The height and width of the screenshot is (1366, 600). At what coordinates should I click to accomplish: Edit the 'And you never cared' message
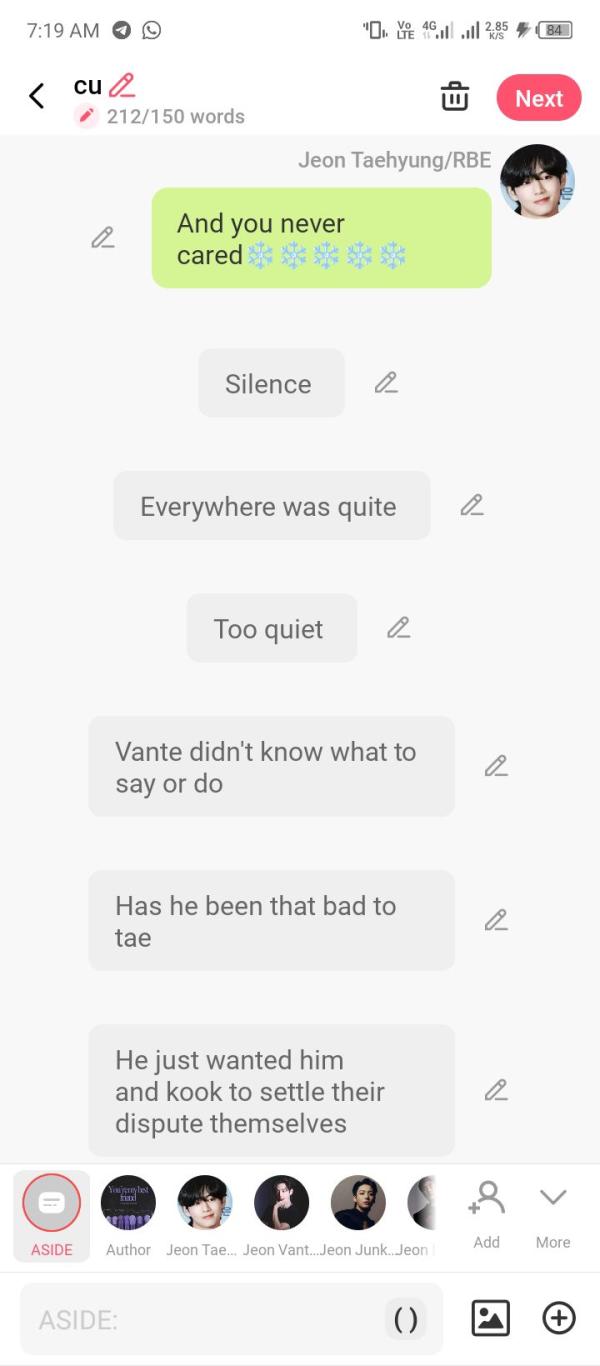[x=102, y=237]
